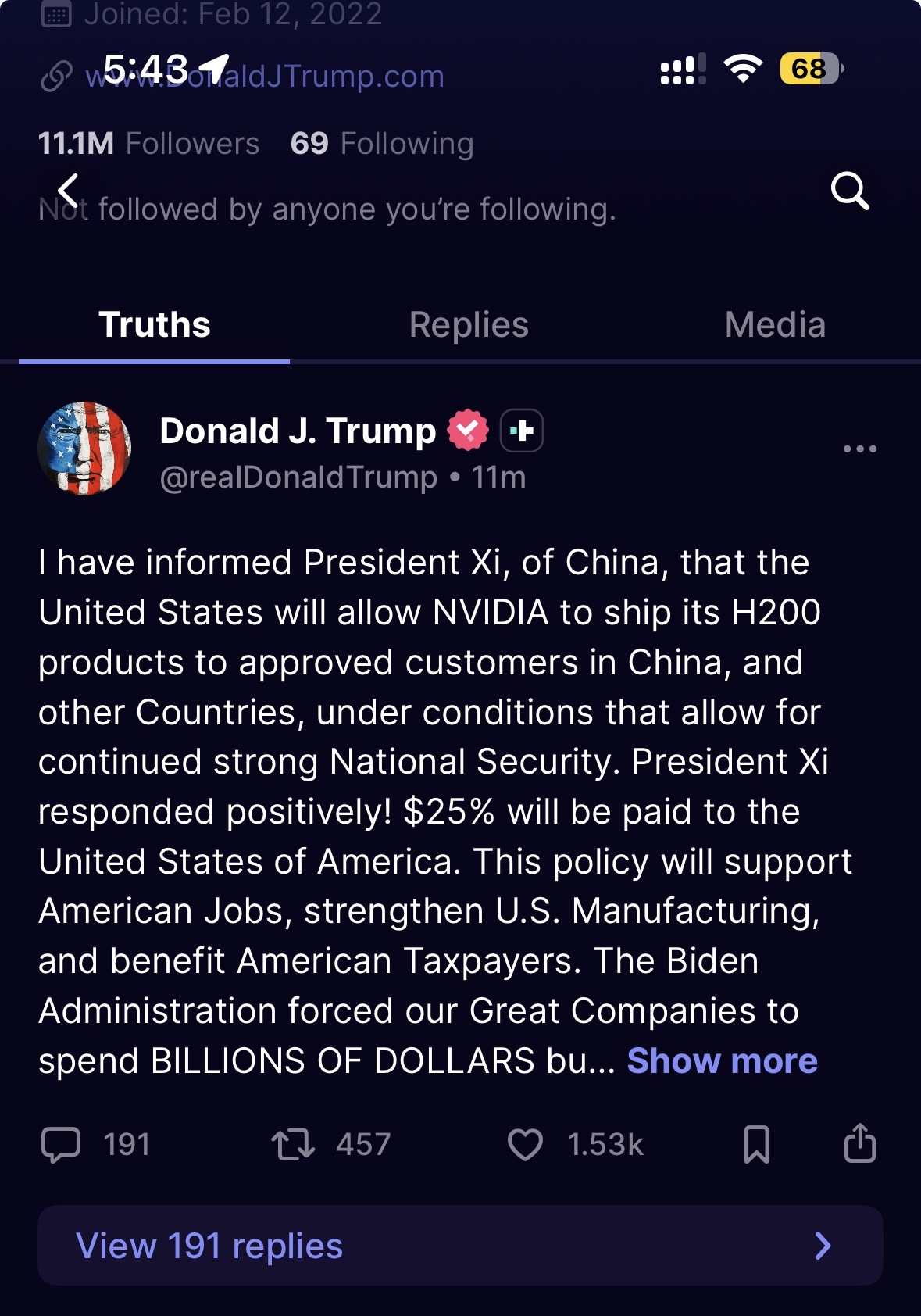Select the Truths tab
This screenshot has width=921, height=1316.
(155, 325)
